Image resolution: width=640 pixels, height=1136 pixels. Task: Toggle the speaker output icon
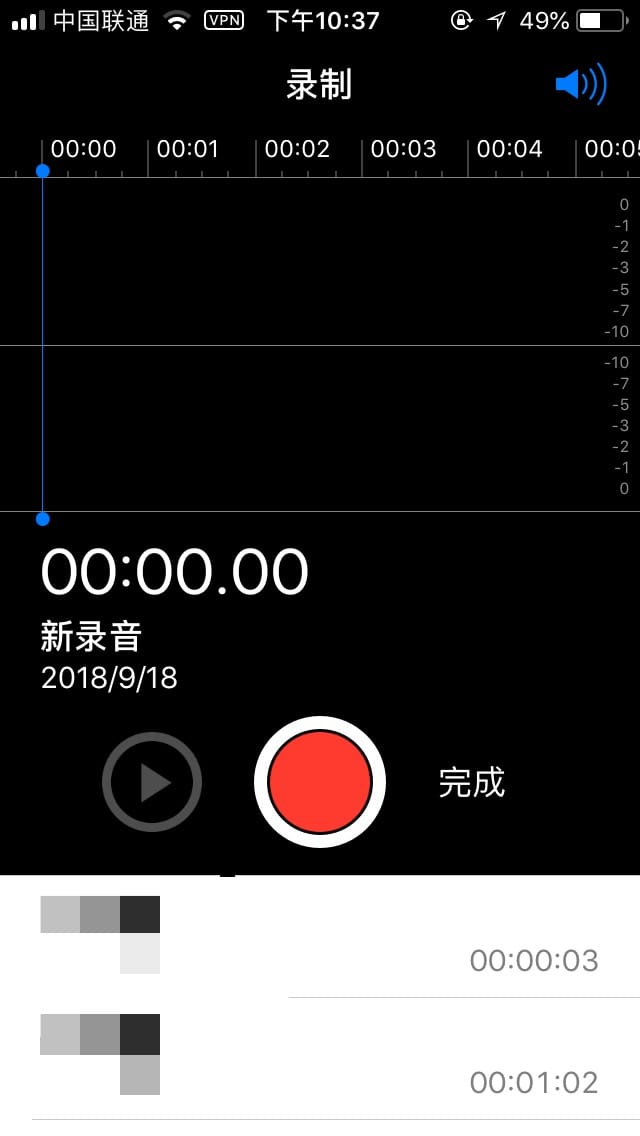(581, 85)
